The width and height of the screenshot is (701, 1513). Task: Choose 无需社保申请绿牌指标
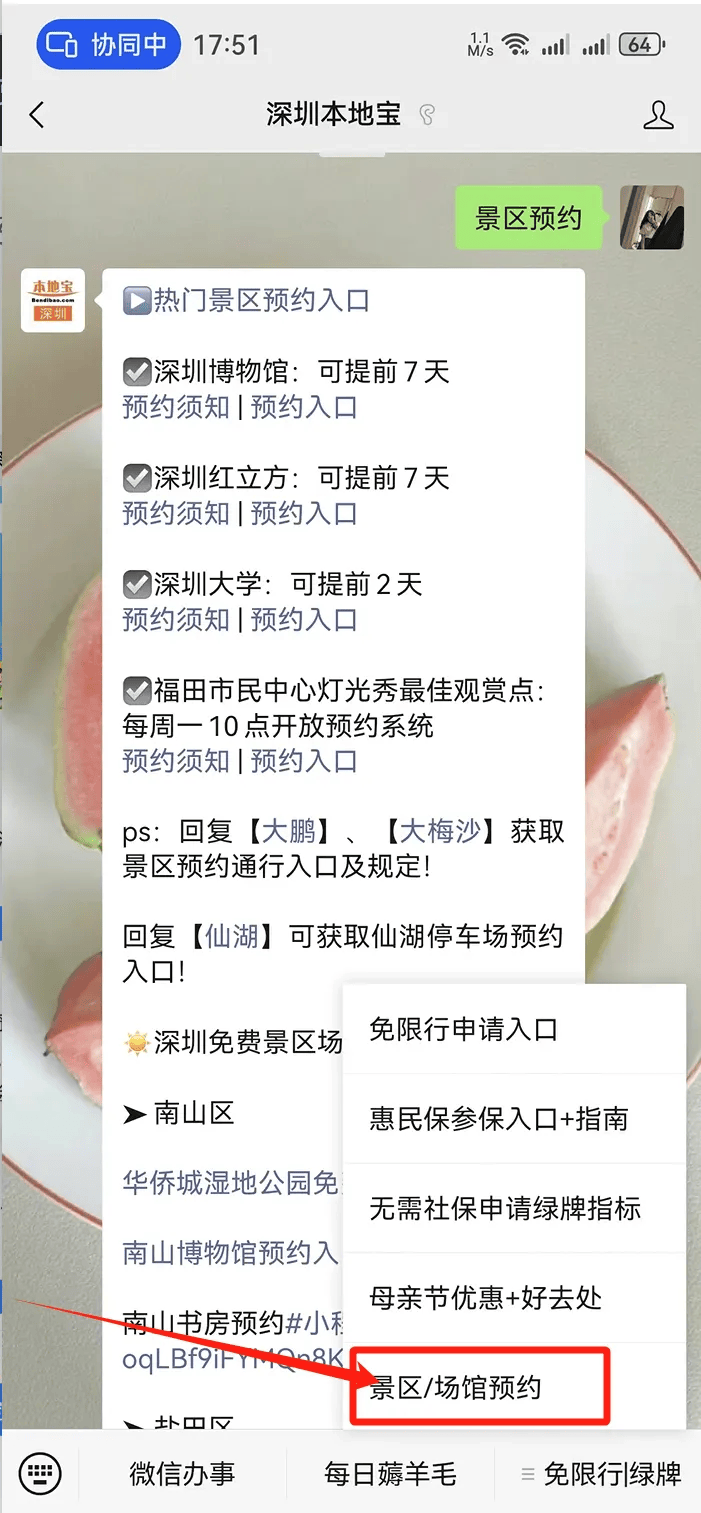pyautogui.click(x=505, y=1208)
